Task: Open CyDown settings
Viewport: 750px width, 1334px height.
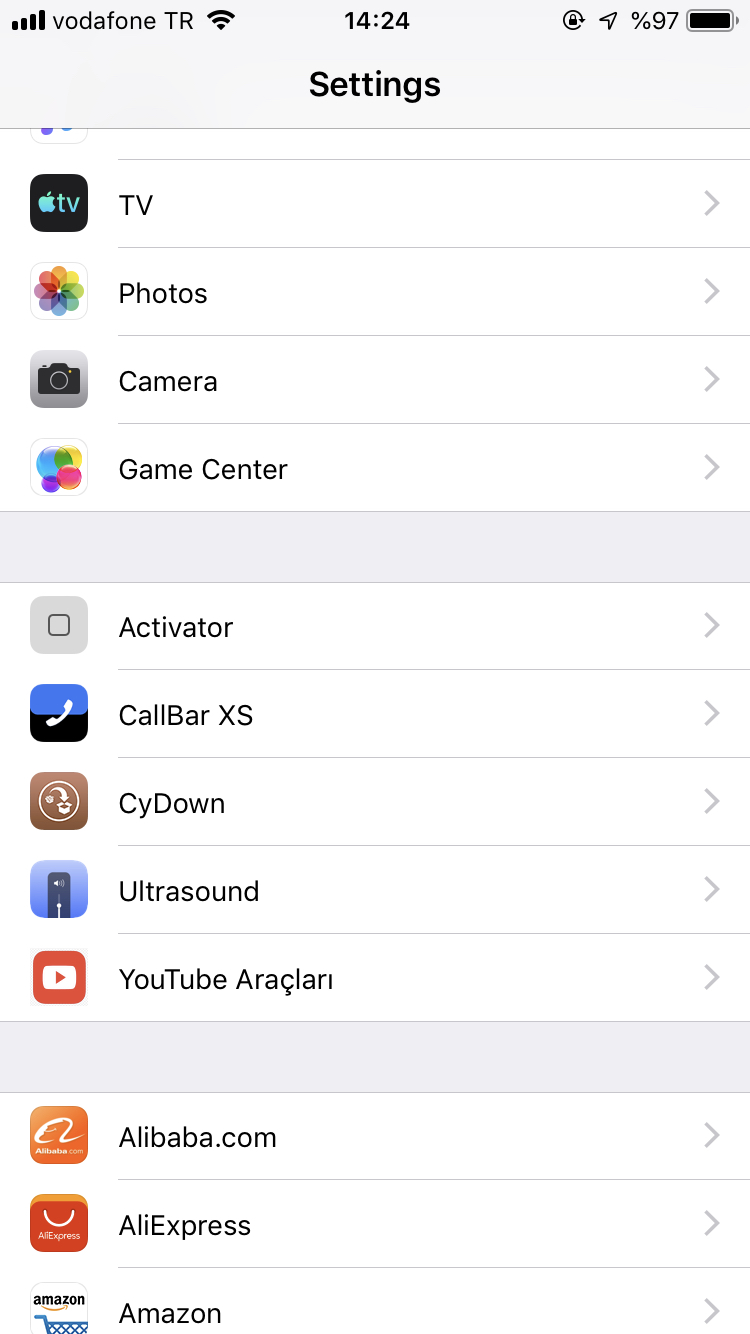Action: point(375,802)
